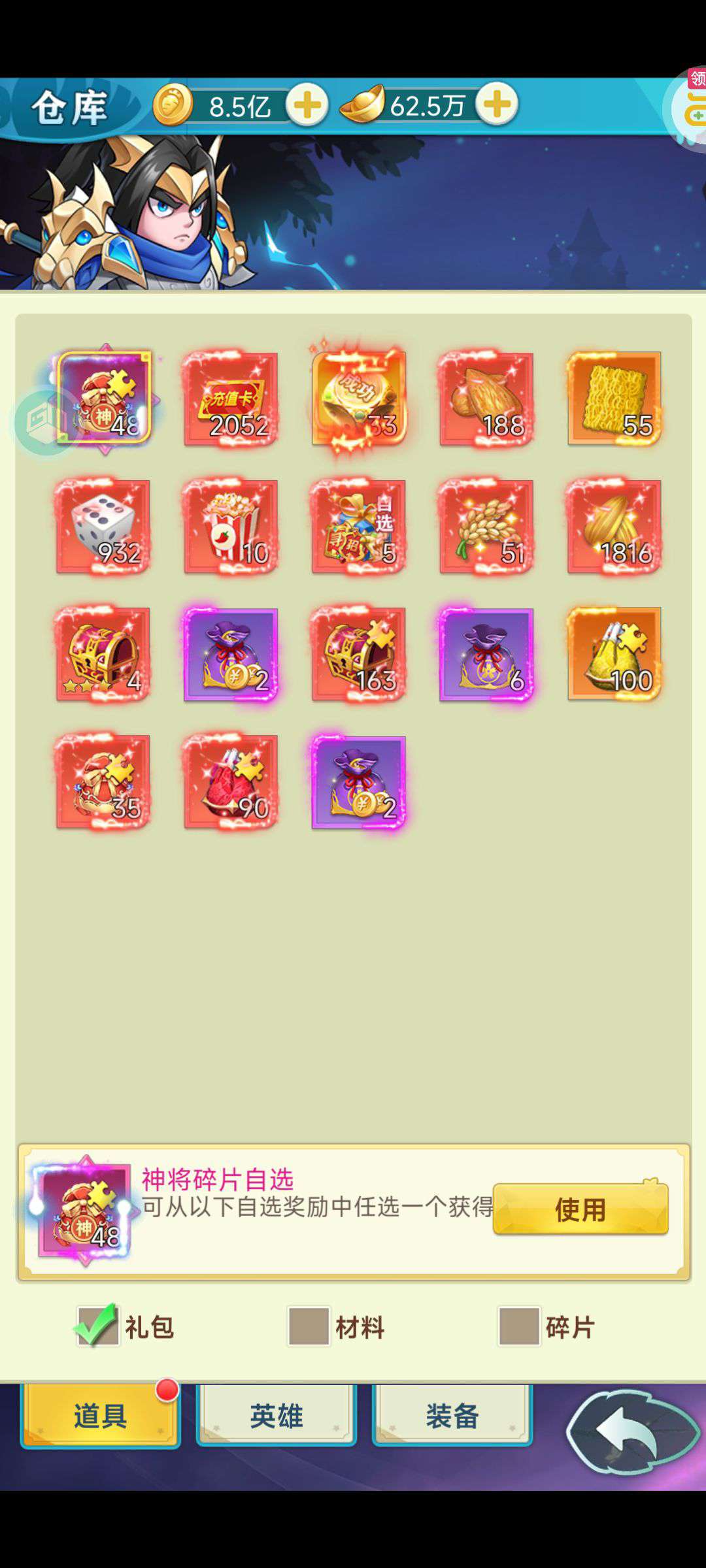Viewport: 706px width, 1568px height.
Task: Add more ingots via the plus button
Action: point(497,104)
